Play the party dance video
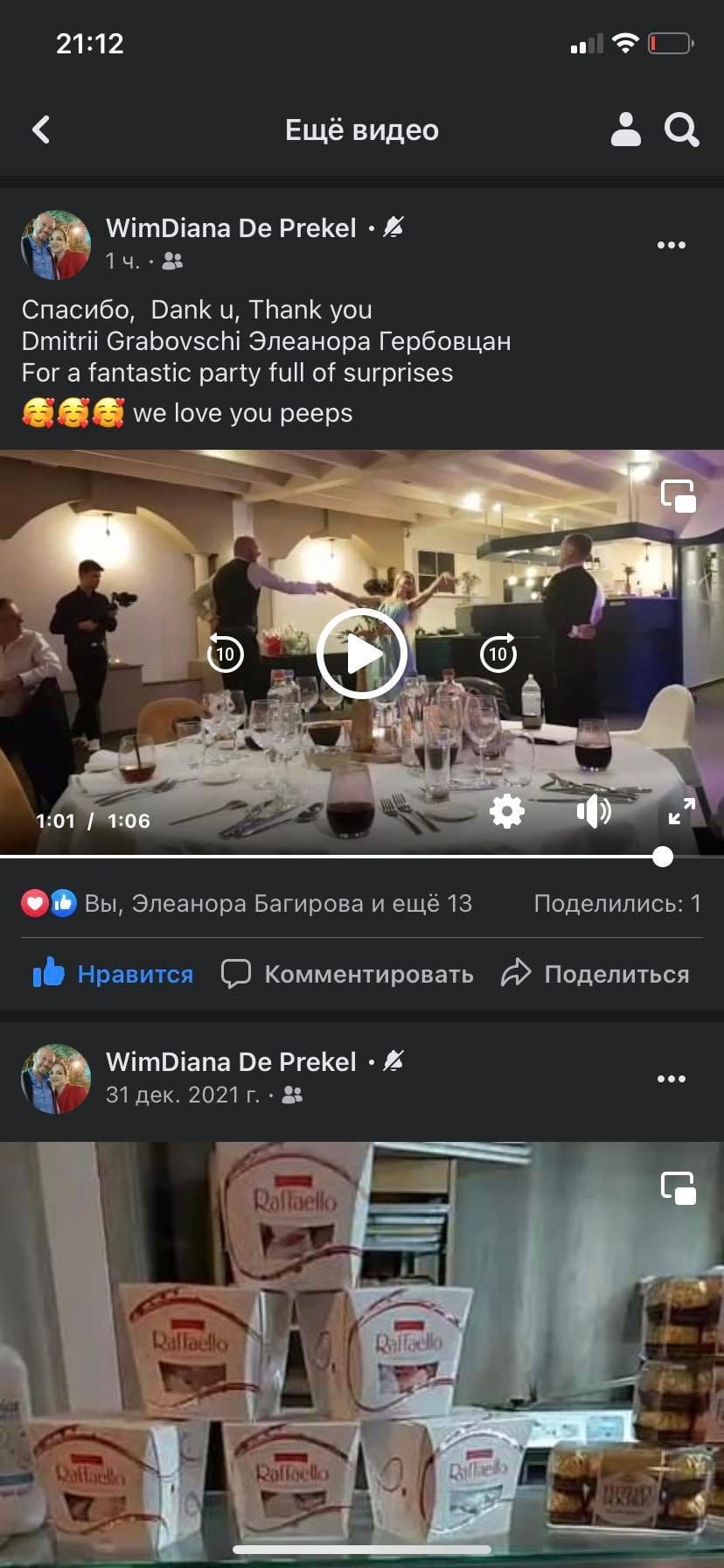Screen dimensions: 724x1568 pos(361,654)
